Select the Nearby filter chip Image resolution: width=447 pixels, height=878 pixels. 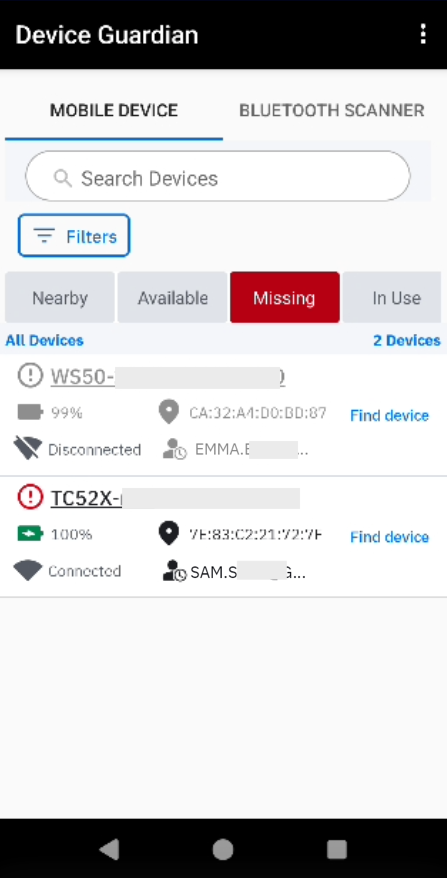60,298
